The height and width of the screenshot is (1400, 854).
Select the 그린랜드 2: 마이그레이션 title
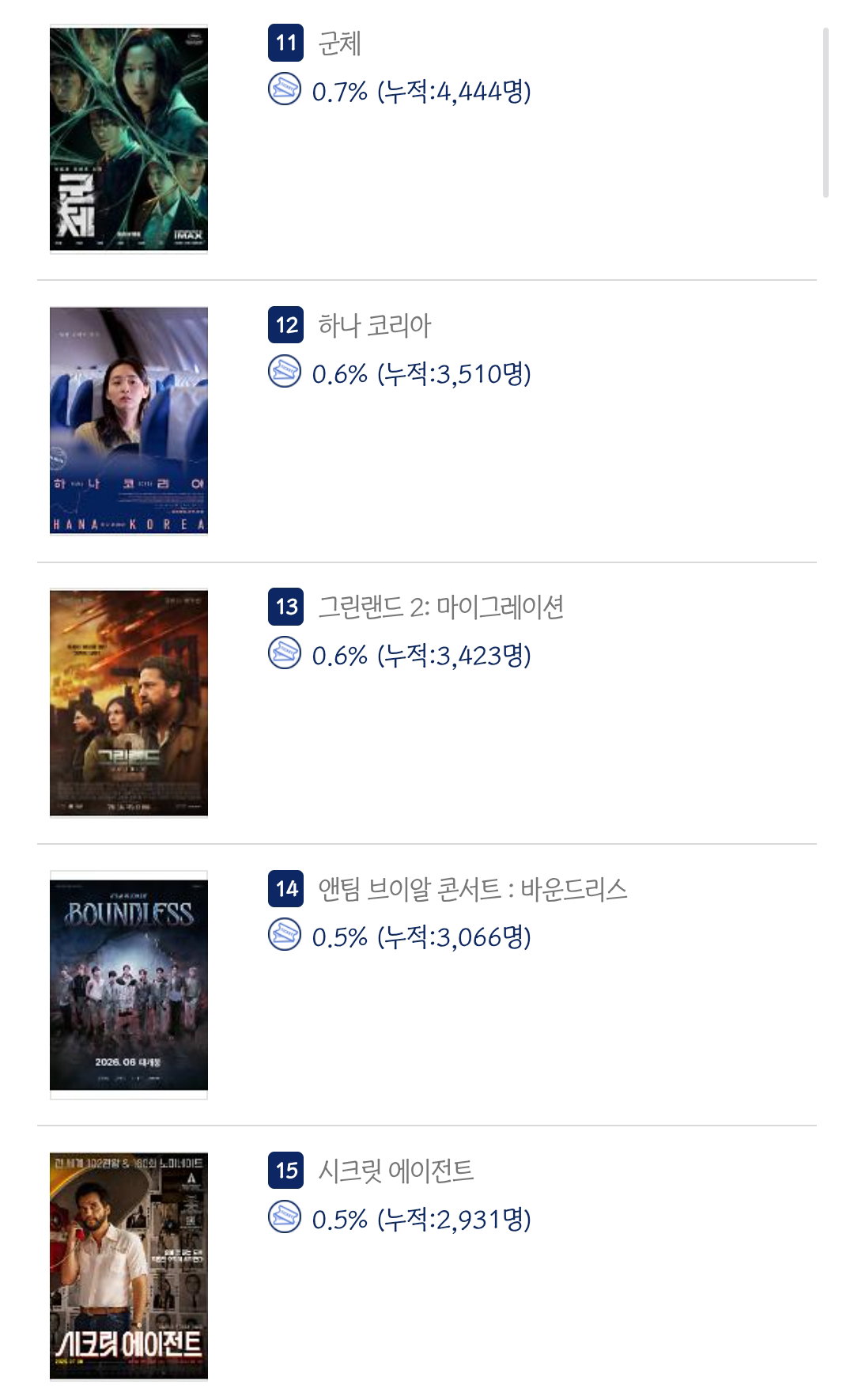440,607
